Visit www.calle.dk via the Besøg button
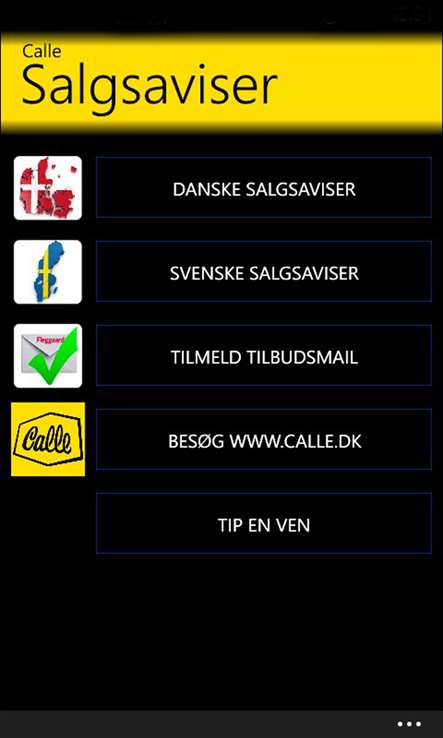This screenshot has width=443, height=738. [264, 440]
